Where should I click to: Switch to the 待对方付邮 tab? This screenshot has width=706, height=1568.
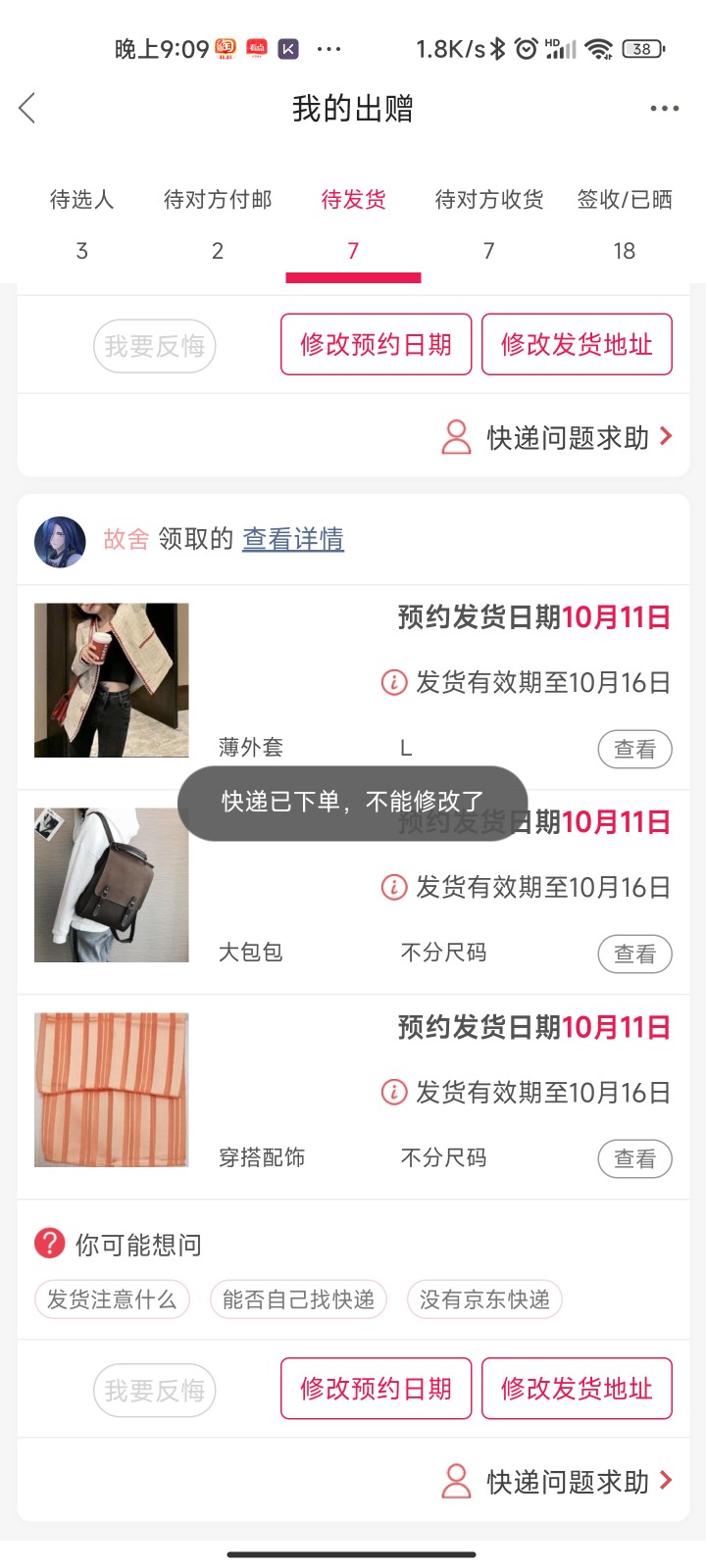[x=218, y=223]
